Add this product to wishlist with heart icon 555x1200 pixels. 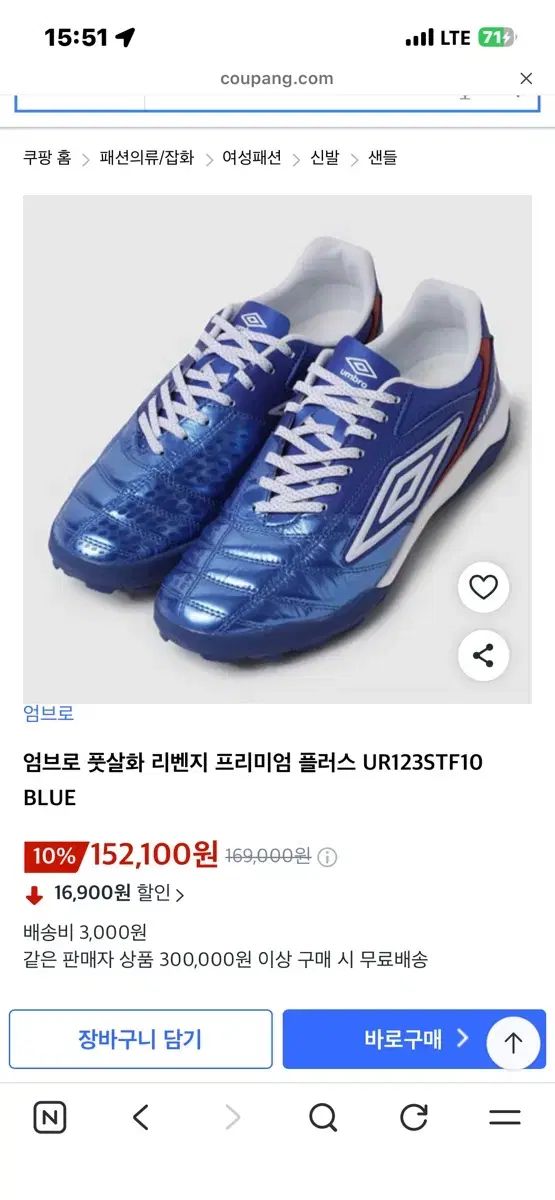coord(484,588)
